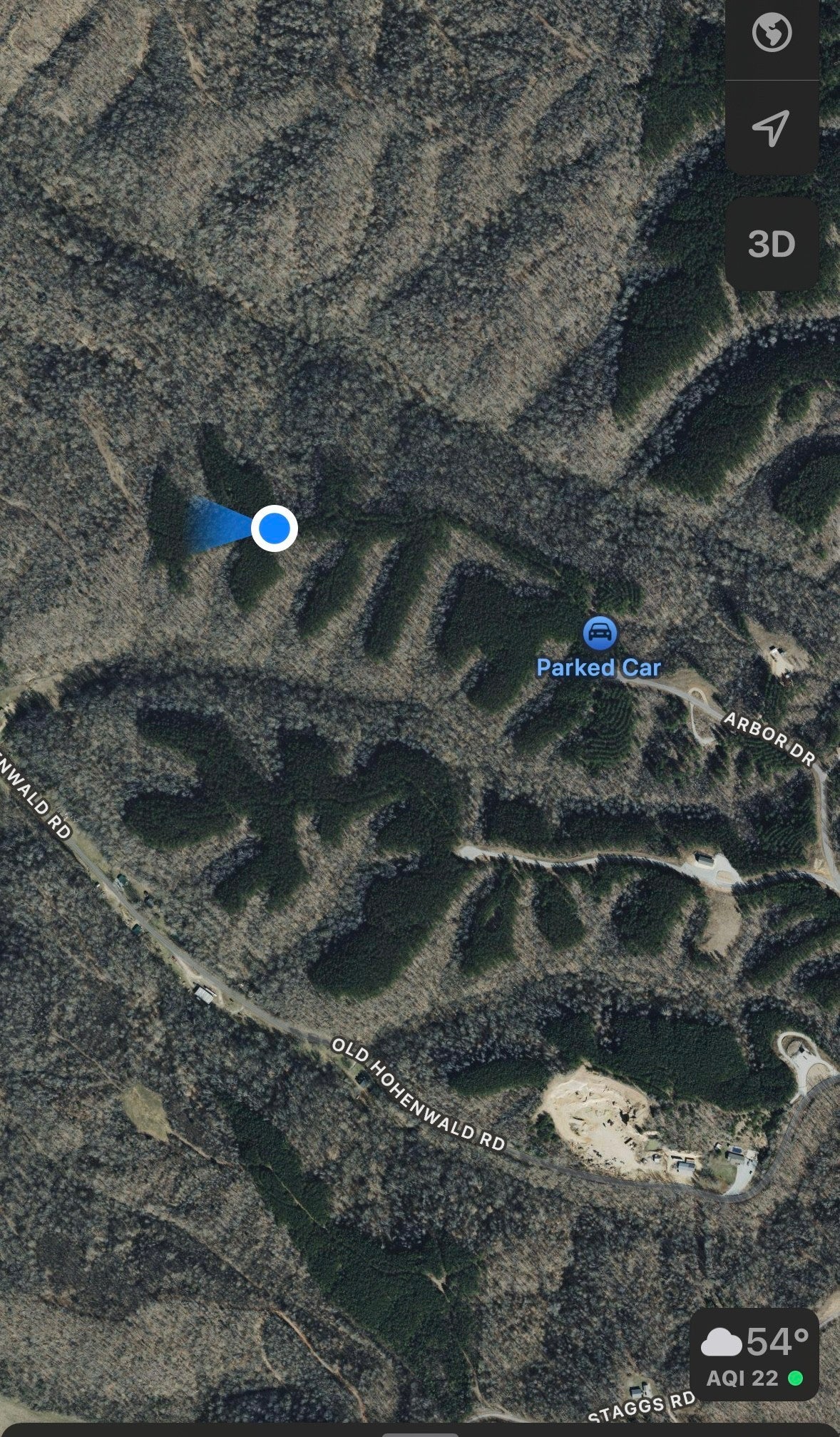Open the map mode globe button
This screenshot has width=840, height=1437.
772,34
